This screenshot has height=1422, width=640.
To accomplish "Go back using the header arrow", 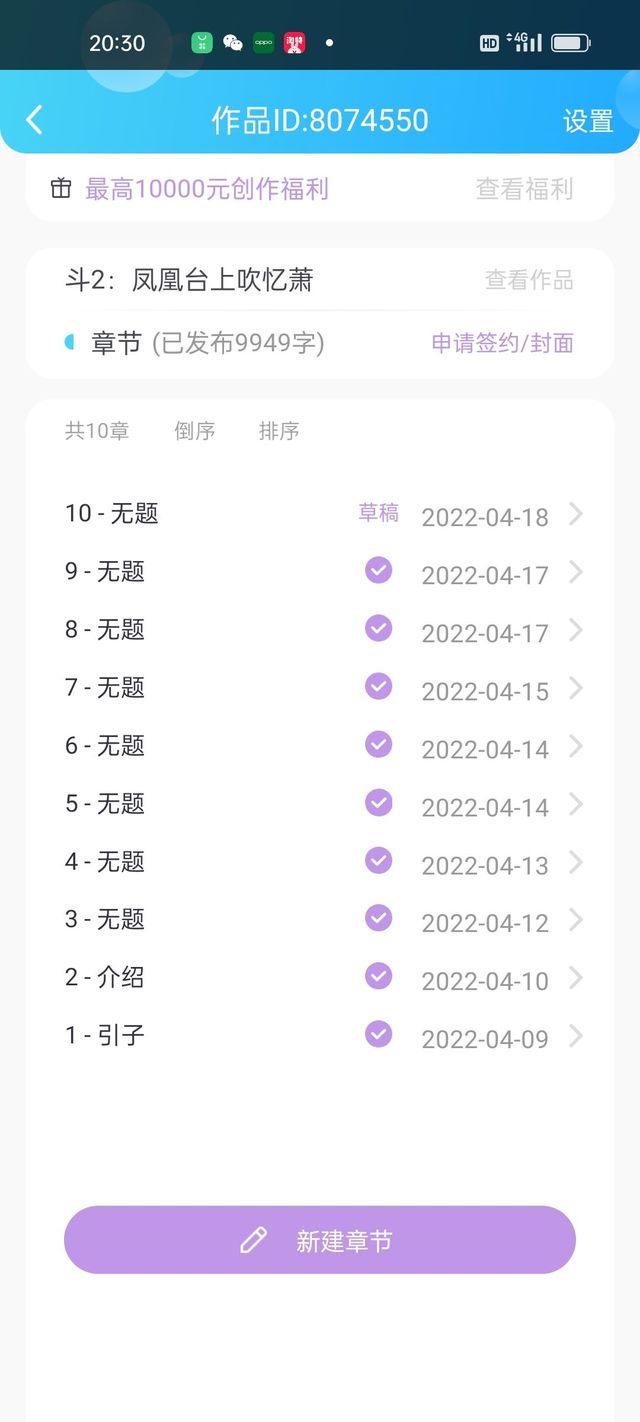I will coord(34,120).
